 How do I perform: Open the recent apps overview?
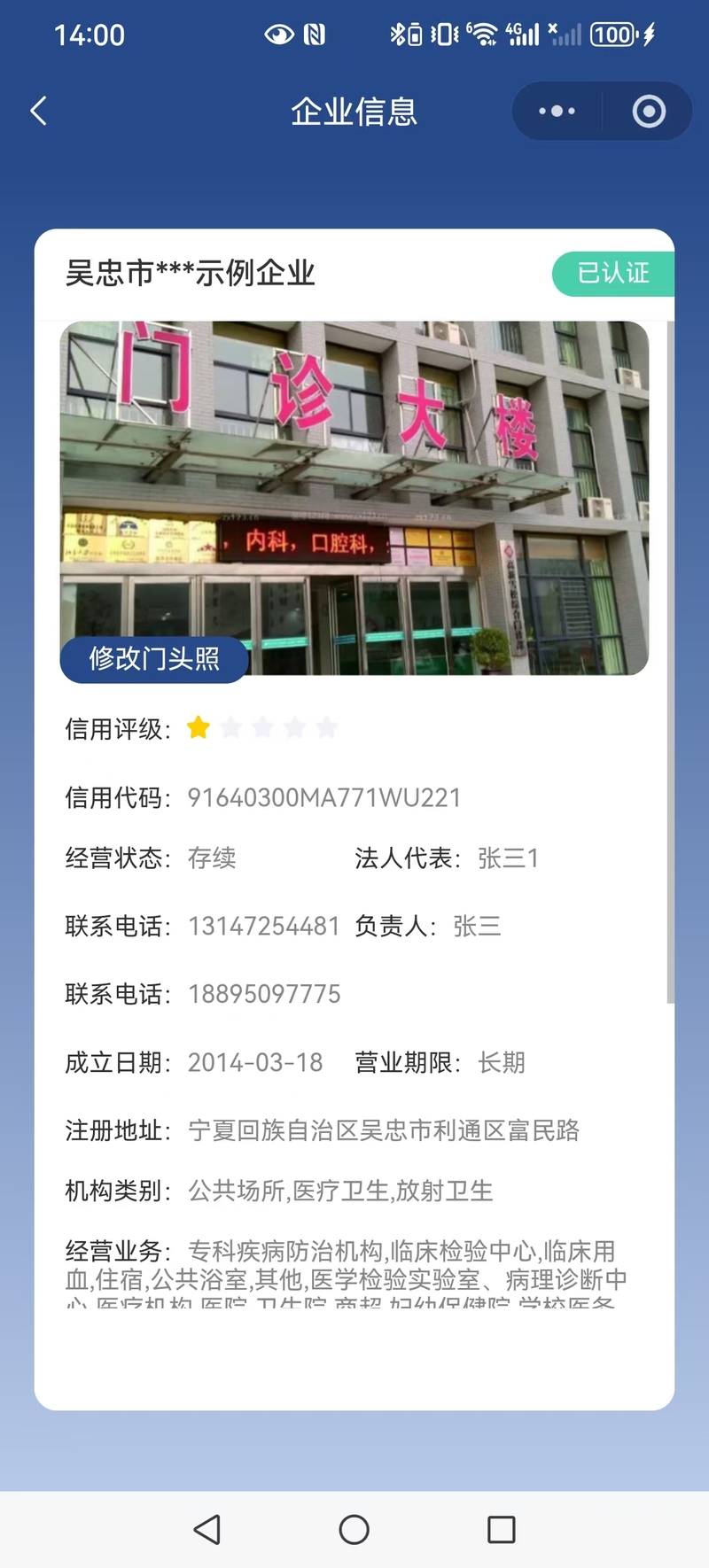501,1529
